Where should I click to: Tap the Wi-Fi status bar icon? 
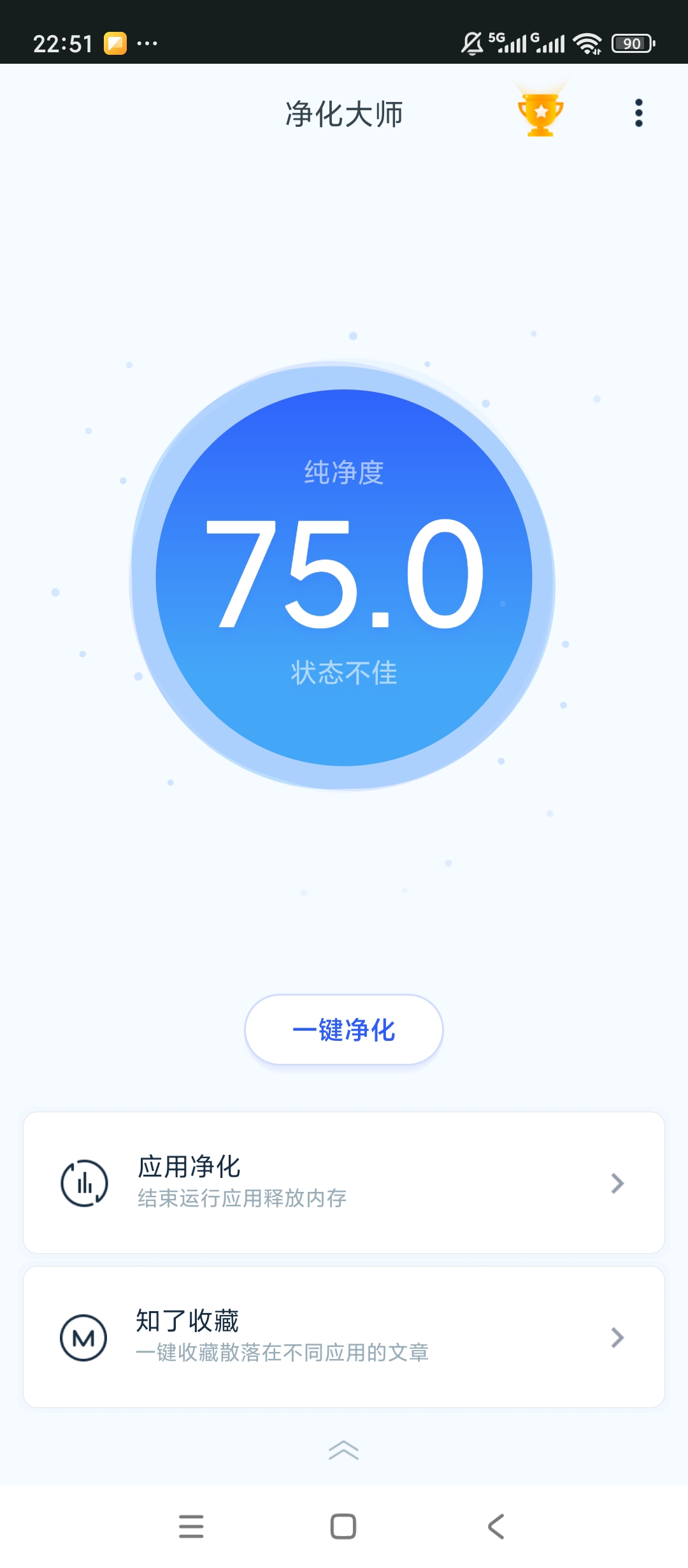(x=587, y=41)
